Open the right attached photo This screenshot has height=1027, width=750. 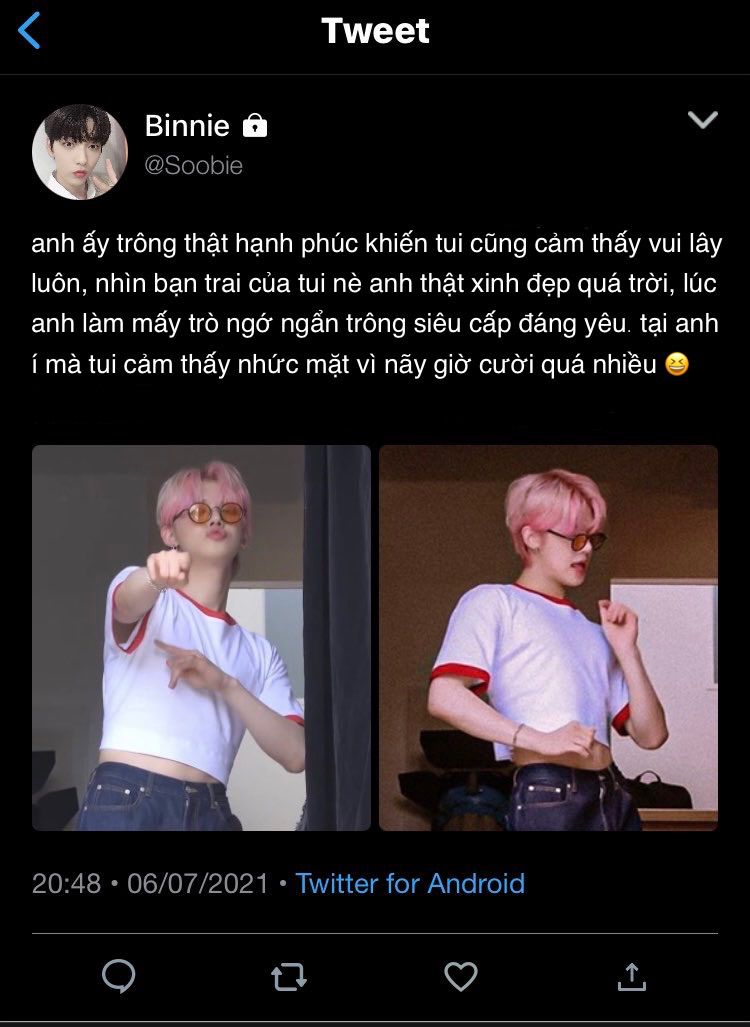[548, 637]
